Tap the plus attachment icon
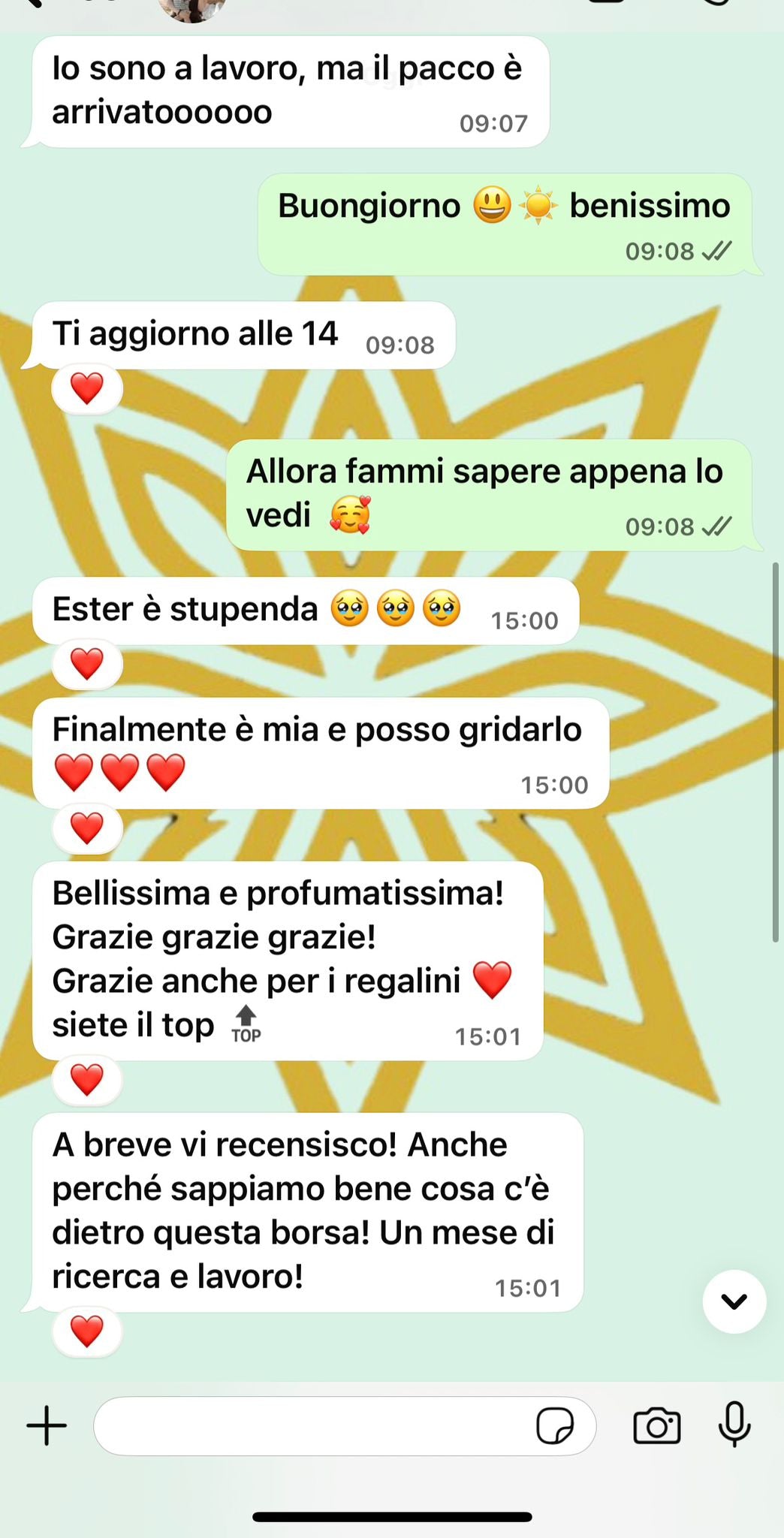Screen dimensions: 784x1538 pyautogui.click(x=47, y=1425)
